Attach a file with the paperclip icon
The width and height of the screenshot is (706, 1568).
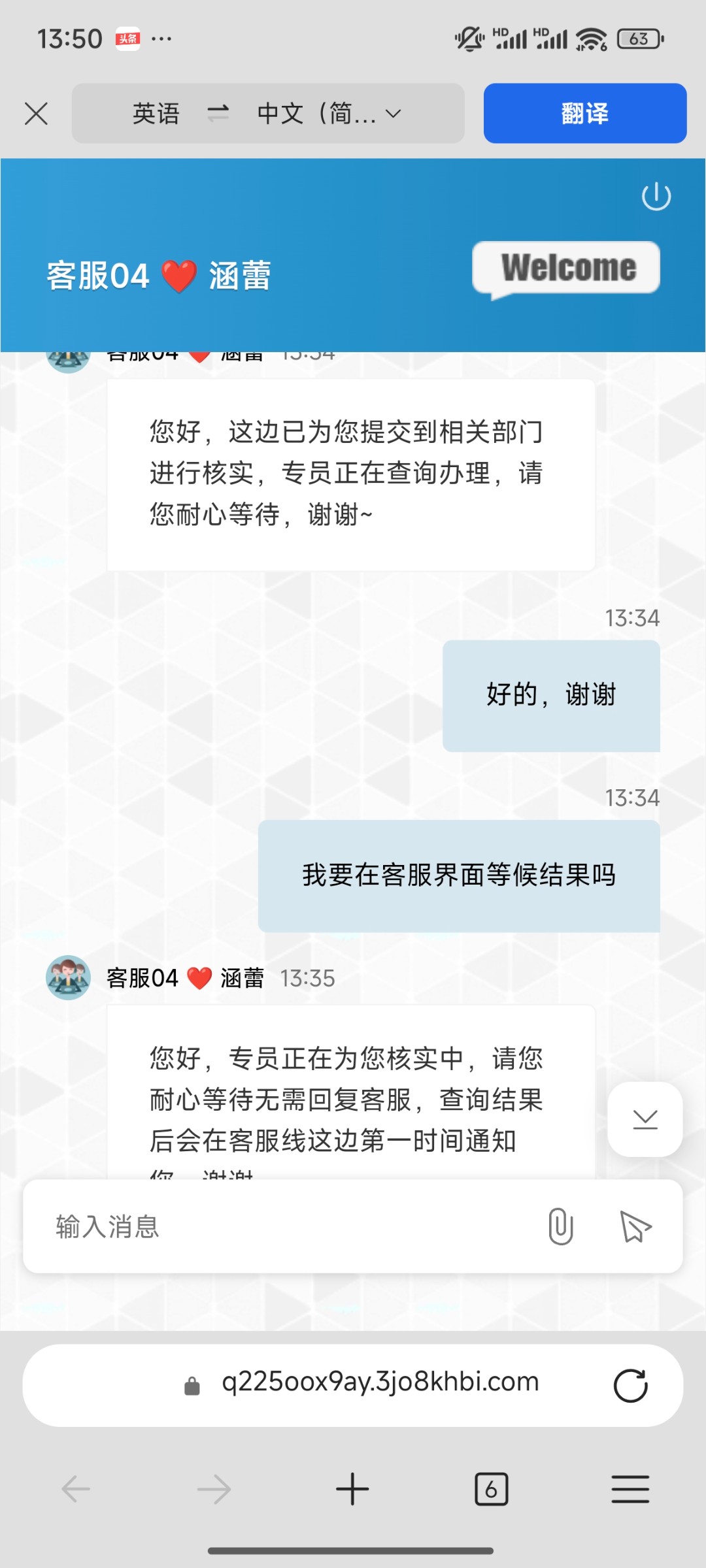[560, 1226]
